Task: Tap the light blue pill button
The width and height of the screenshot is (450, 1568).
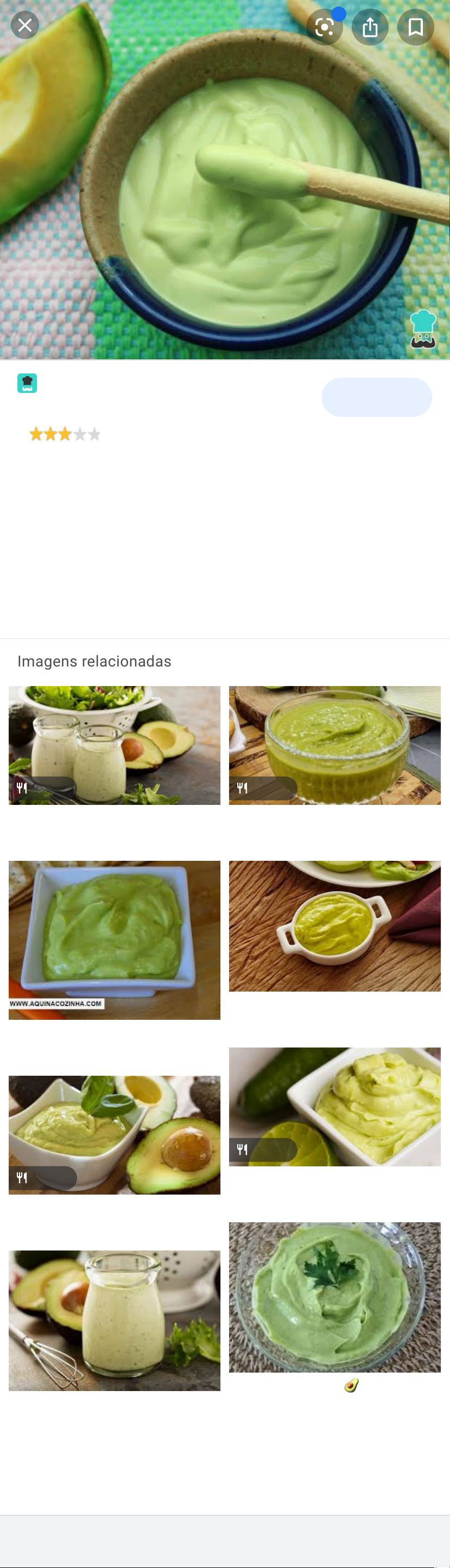Action: pos(376,397)
